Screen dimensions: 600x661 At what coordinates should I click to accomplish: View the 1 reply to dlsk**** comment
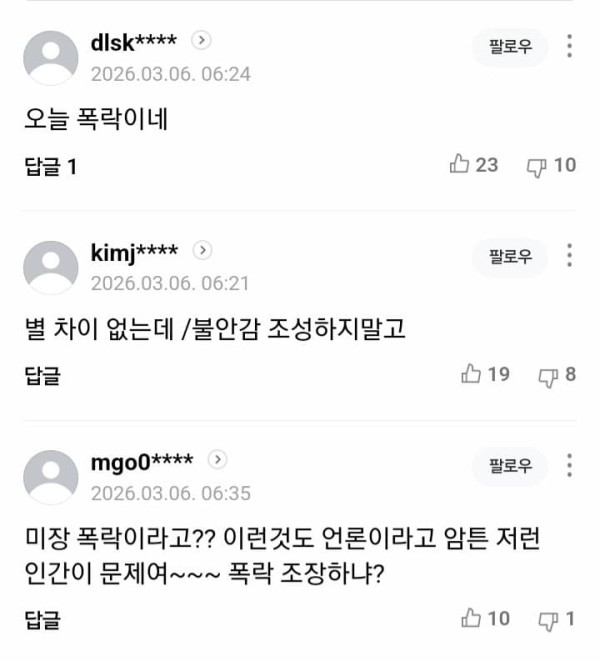point(51,167)
